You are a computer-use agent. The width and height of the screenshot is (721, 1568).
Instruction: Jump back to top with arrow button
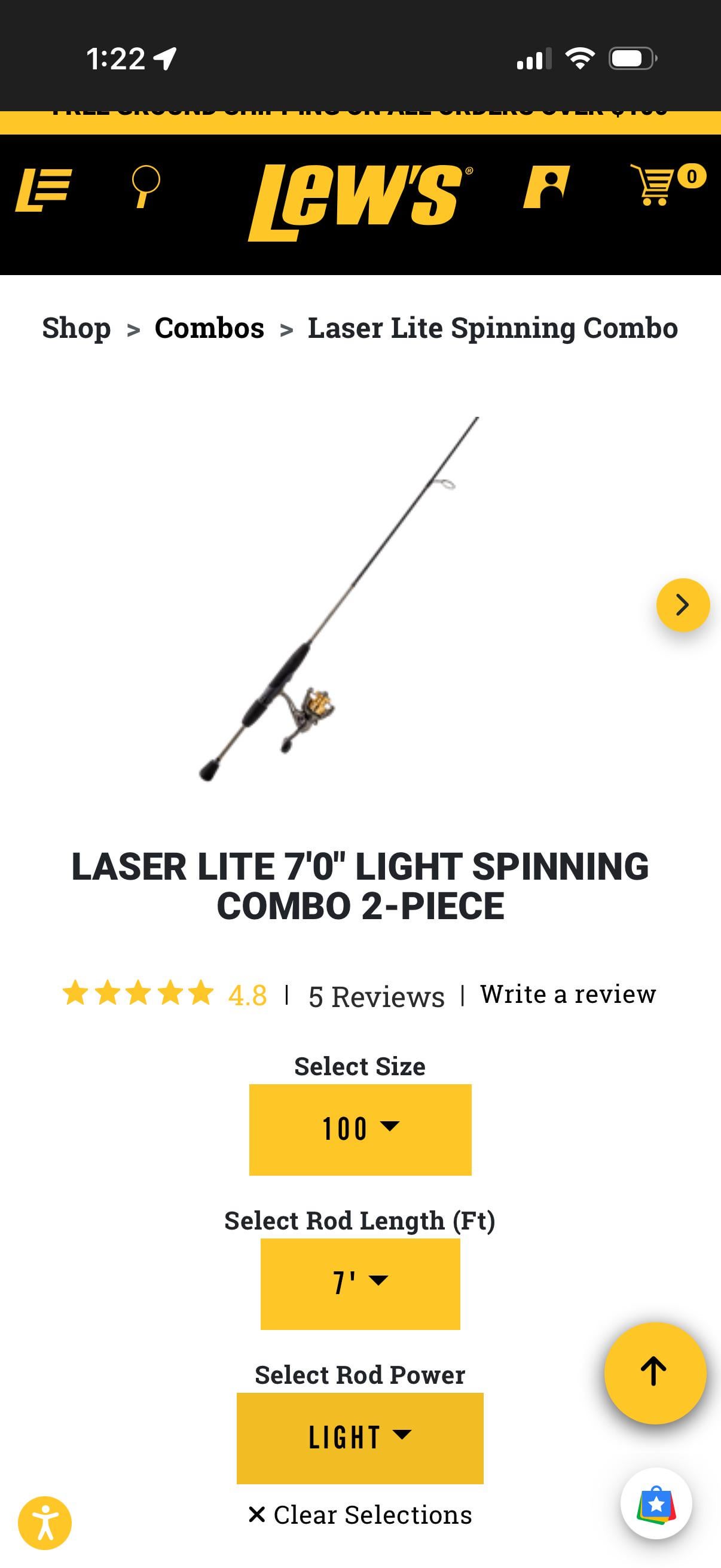[654, 1372]
